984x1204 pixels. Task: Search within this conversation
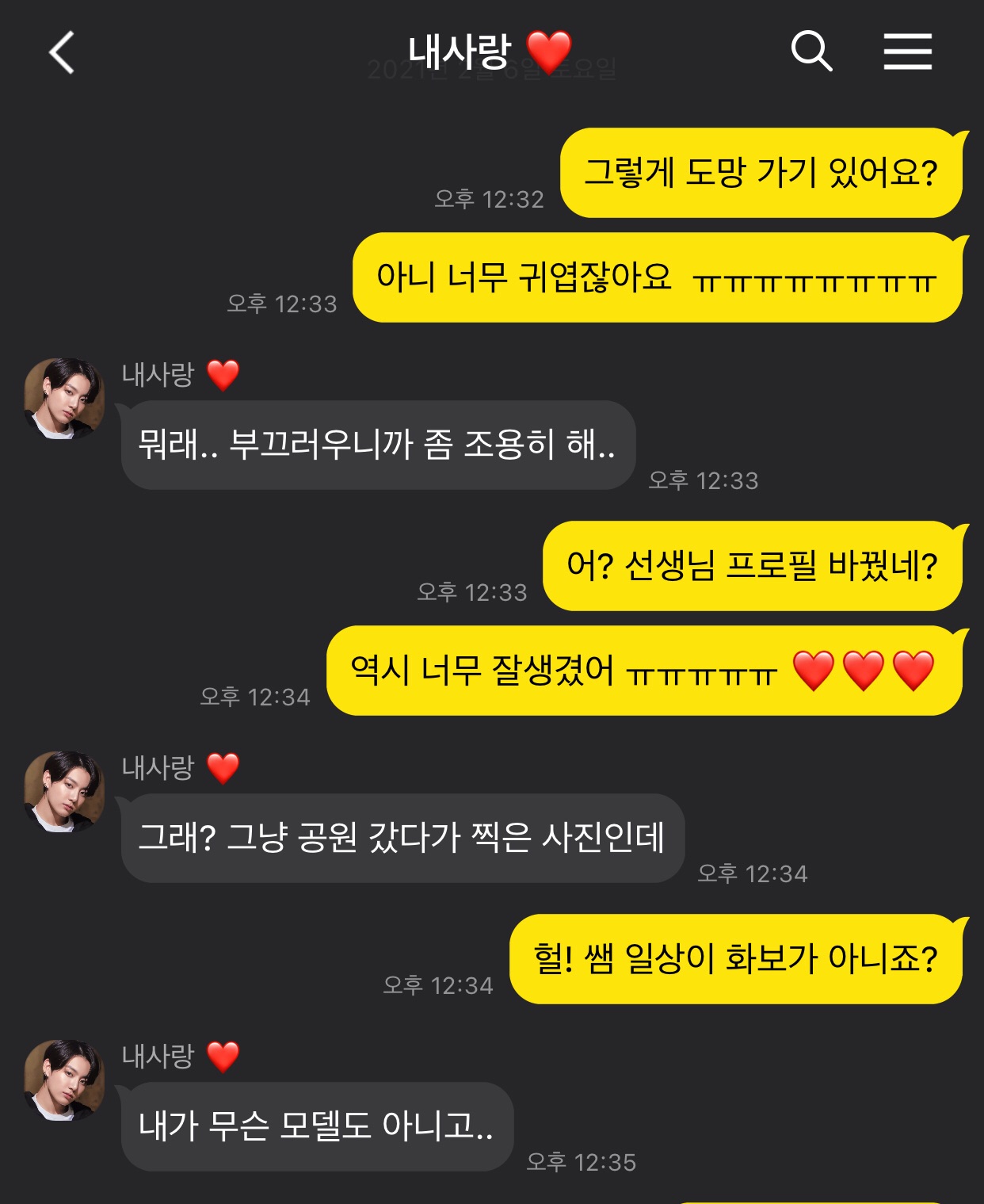(811, 52)
